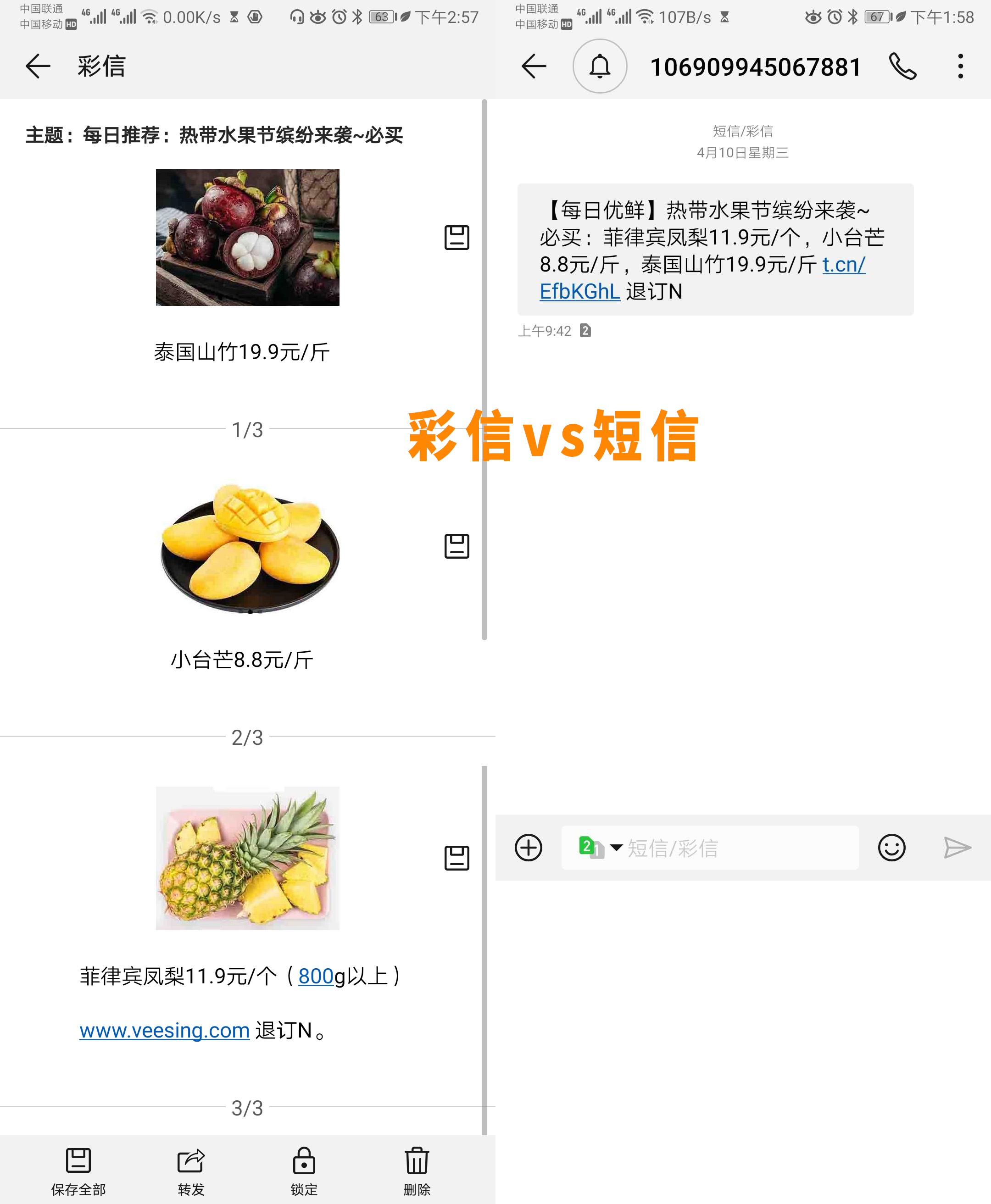This screenshot has width=991, height=1204.
Task: Save the pineapple image attachment
Action: [x=457, y=858]
